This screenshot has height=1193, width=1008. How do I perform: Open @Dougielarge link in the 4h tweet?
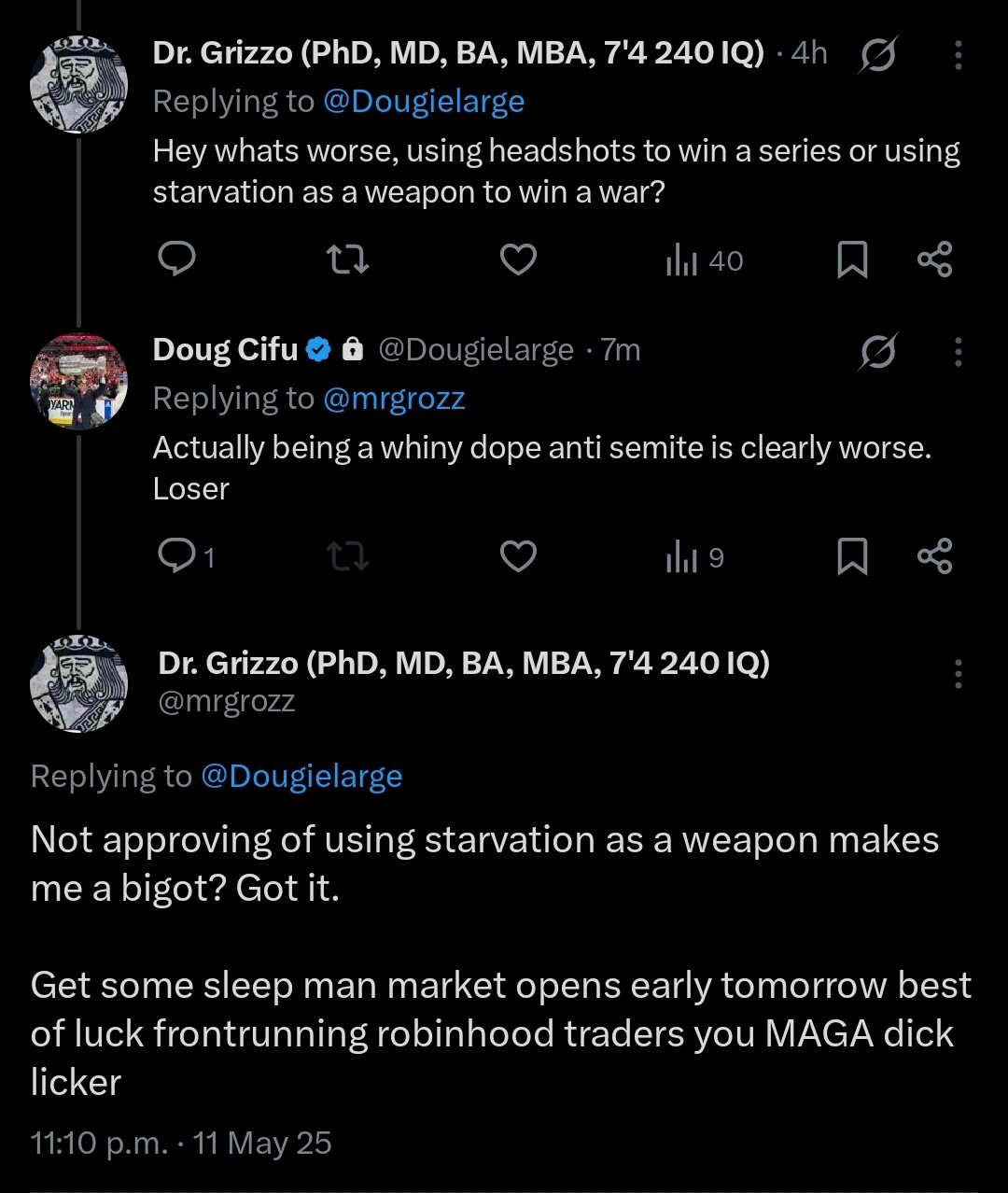[x=424, y=102]
